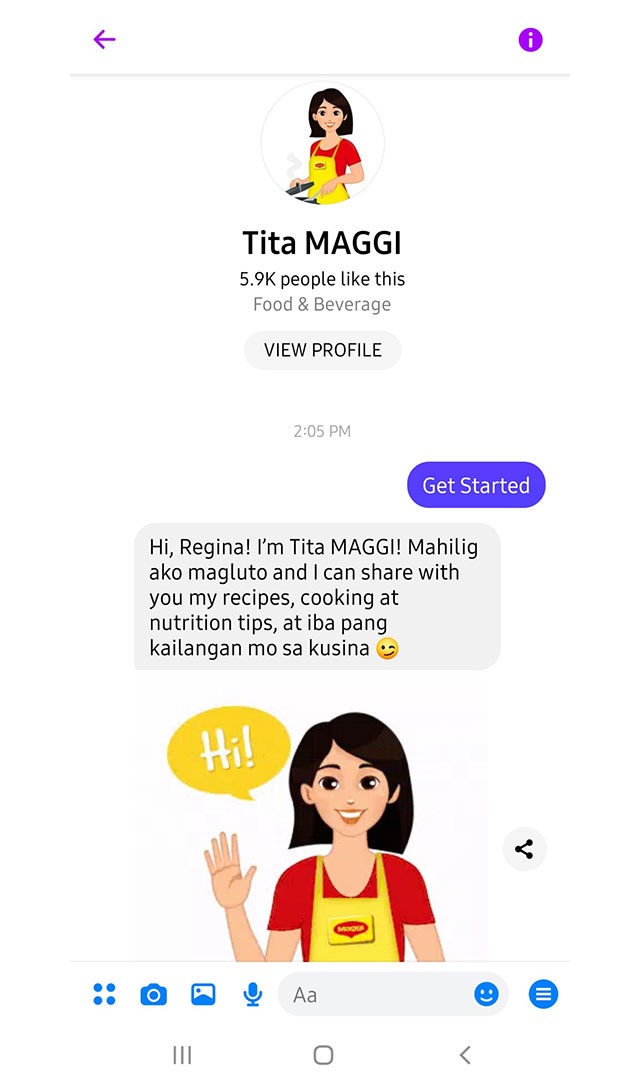640x1085 pixels.
Task: Open the photo gallery picker
Action: pyautogui.click(x=203, y=994)
